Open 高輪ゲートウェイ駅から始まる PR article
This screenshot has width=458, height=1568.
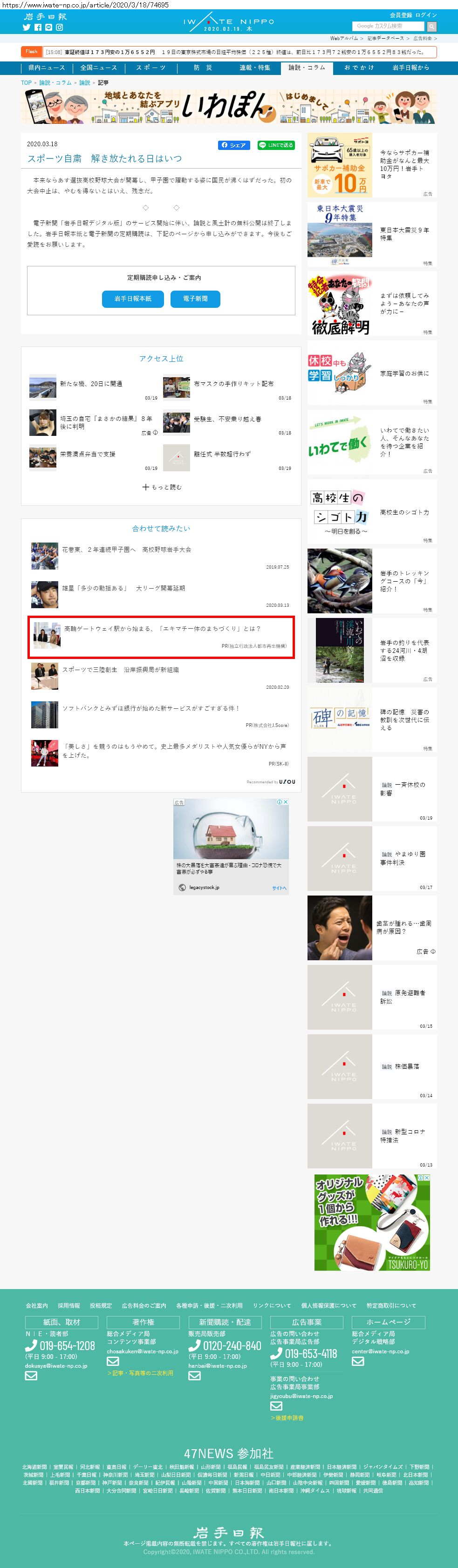coord(162,629)
